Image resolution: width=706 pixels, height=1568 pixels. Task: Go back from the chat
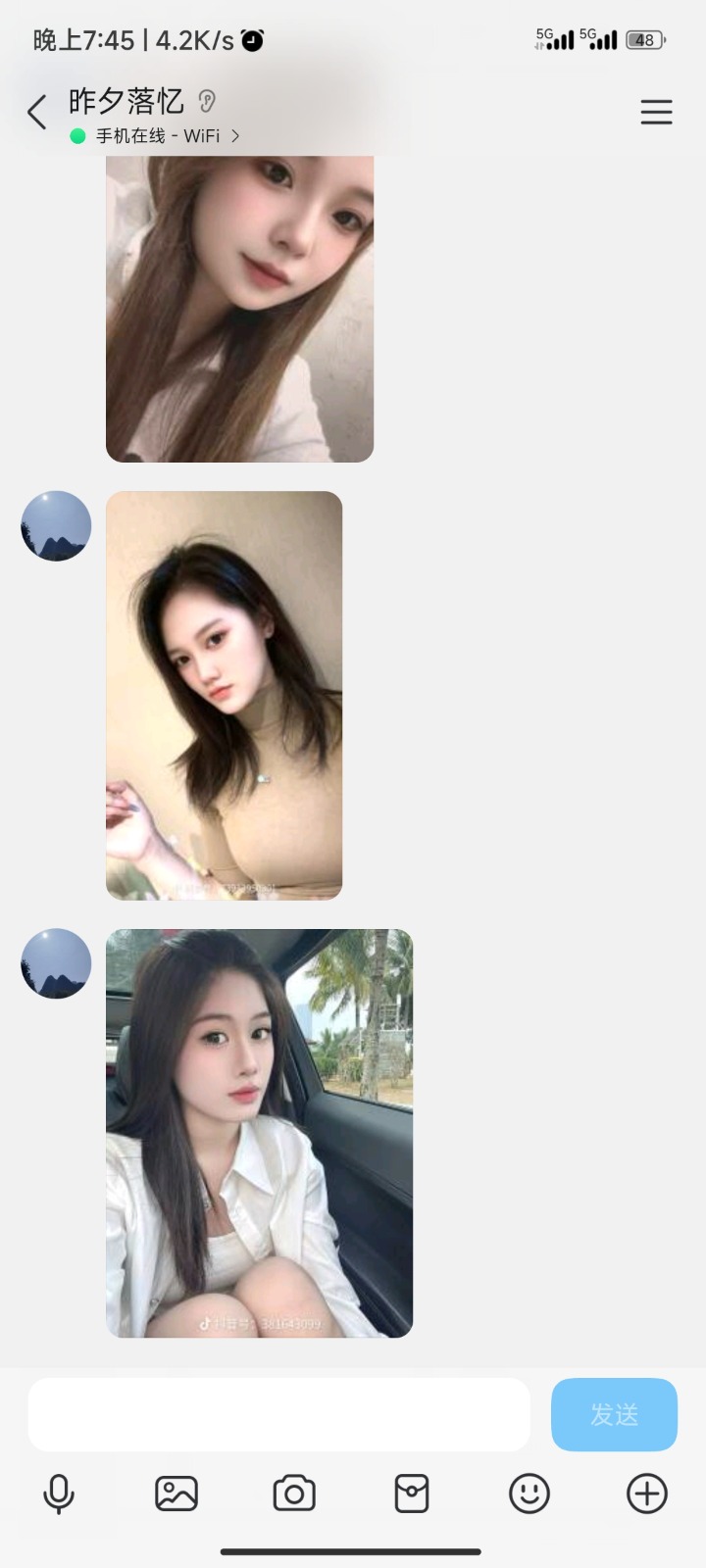pyautogui.click(x=37, y=113)
